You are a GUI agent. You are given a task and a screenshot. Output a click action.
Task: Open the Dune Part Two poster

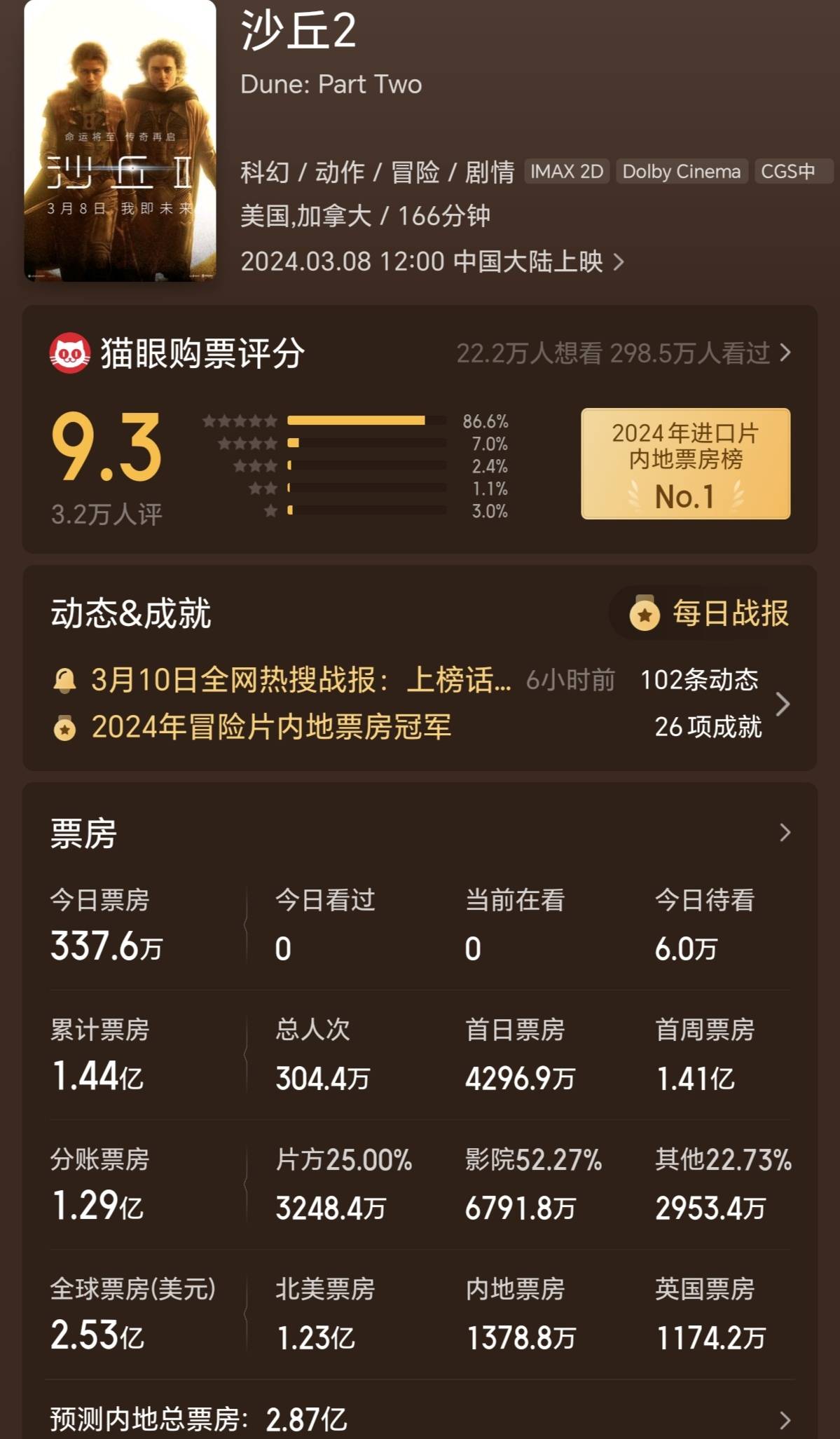pos(120,140)
